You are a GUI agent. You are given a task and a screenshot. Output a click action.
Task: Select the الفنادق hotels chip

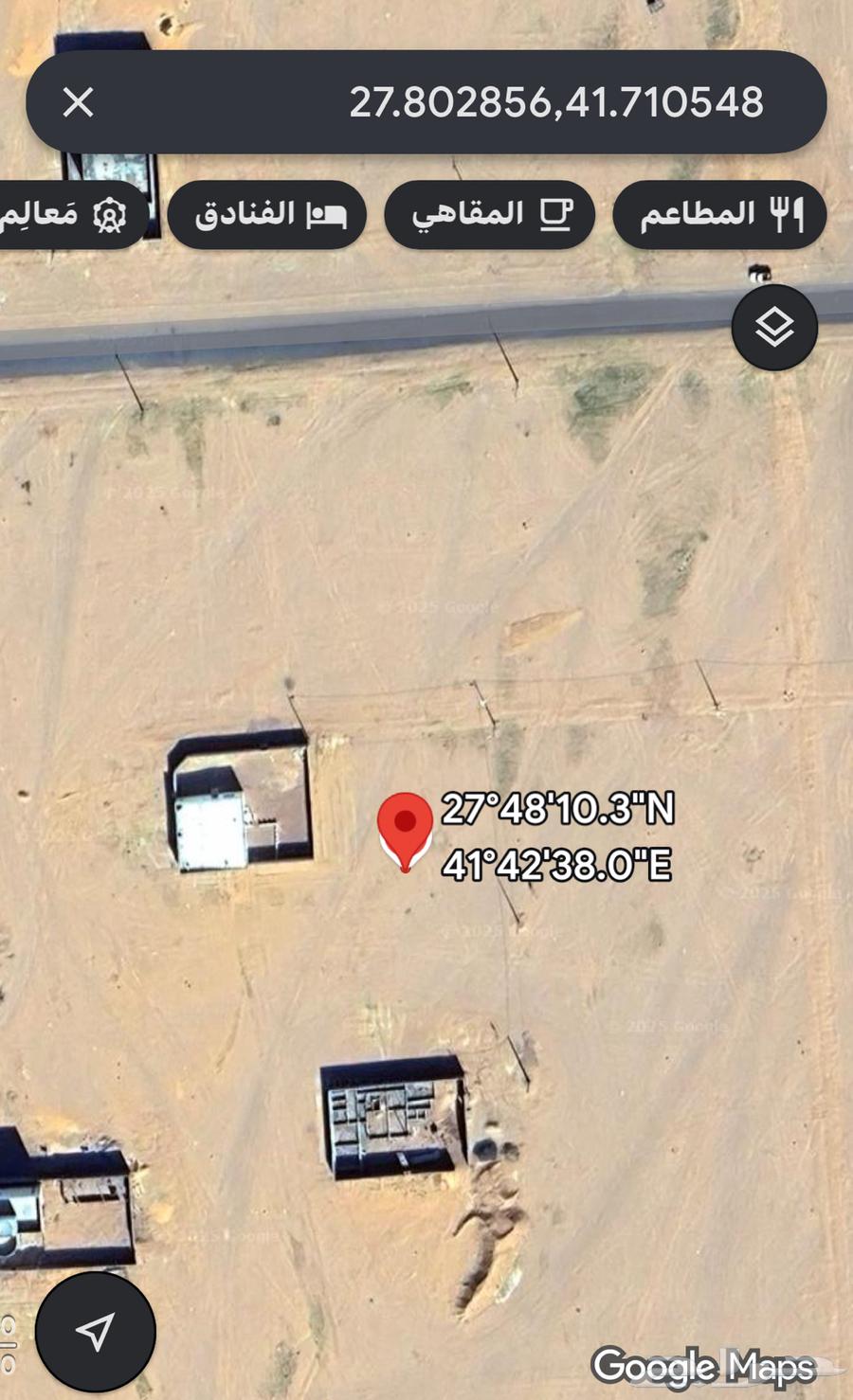tap(267, 215)
